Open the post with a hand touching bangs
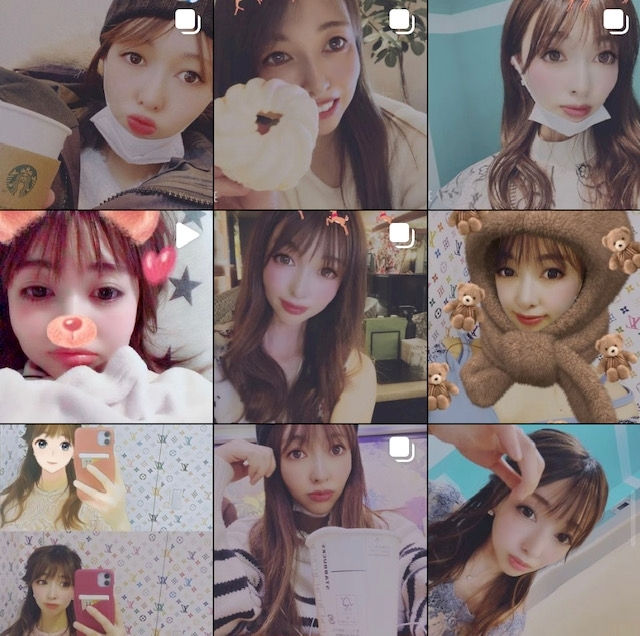640x636 pixels. click(x=534, y=530)
